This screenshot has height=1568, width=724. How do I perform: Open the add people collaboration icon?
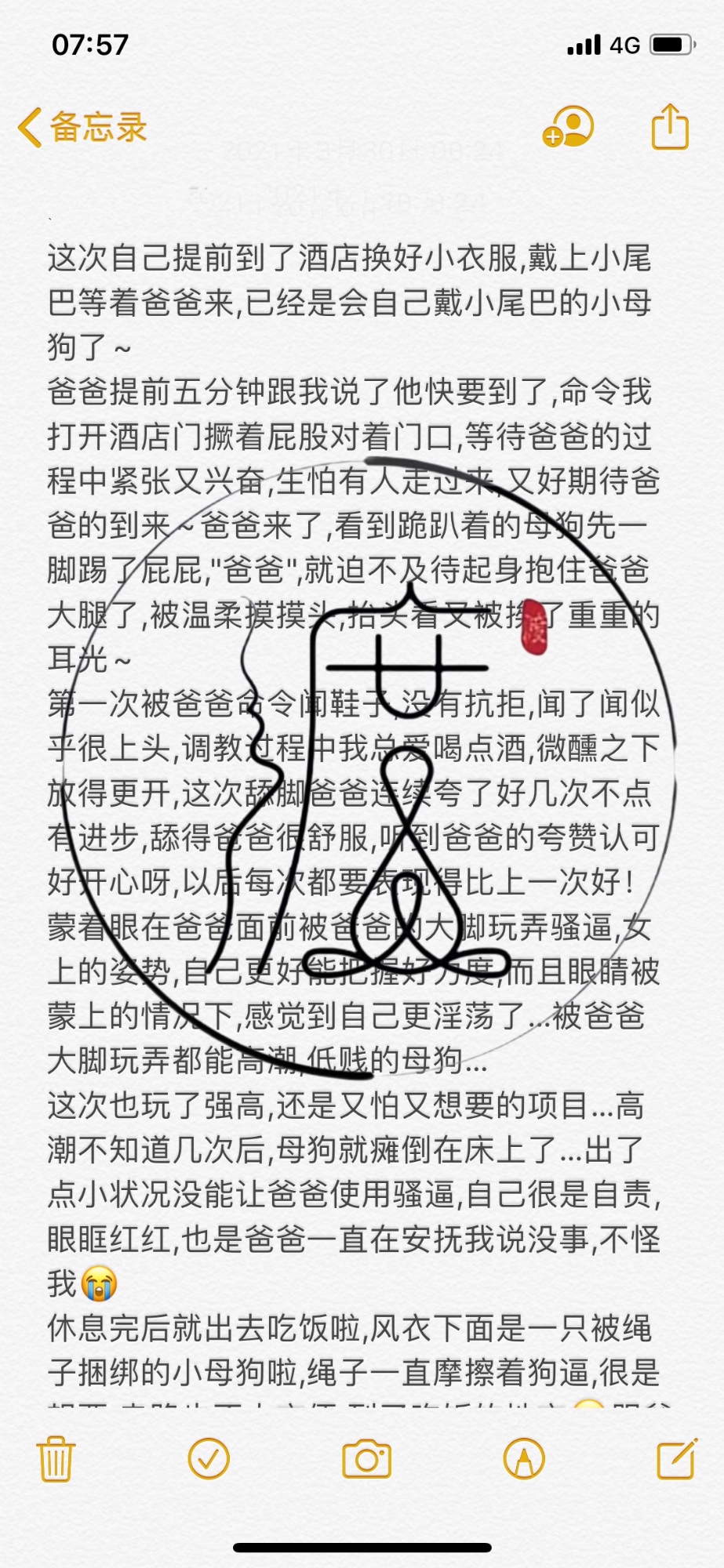click(568, 126)
